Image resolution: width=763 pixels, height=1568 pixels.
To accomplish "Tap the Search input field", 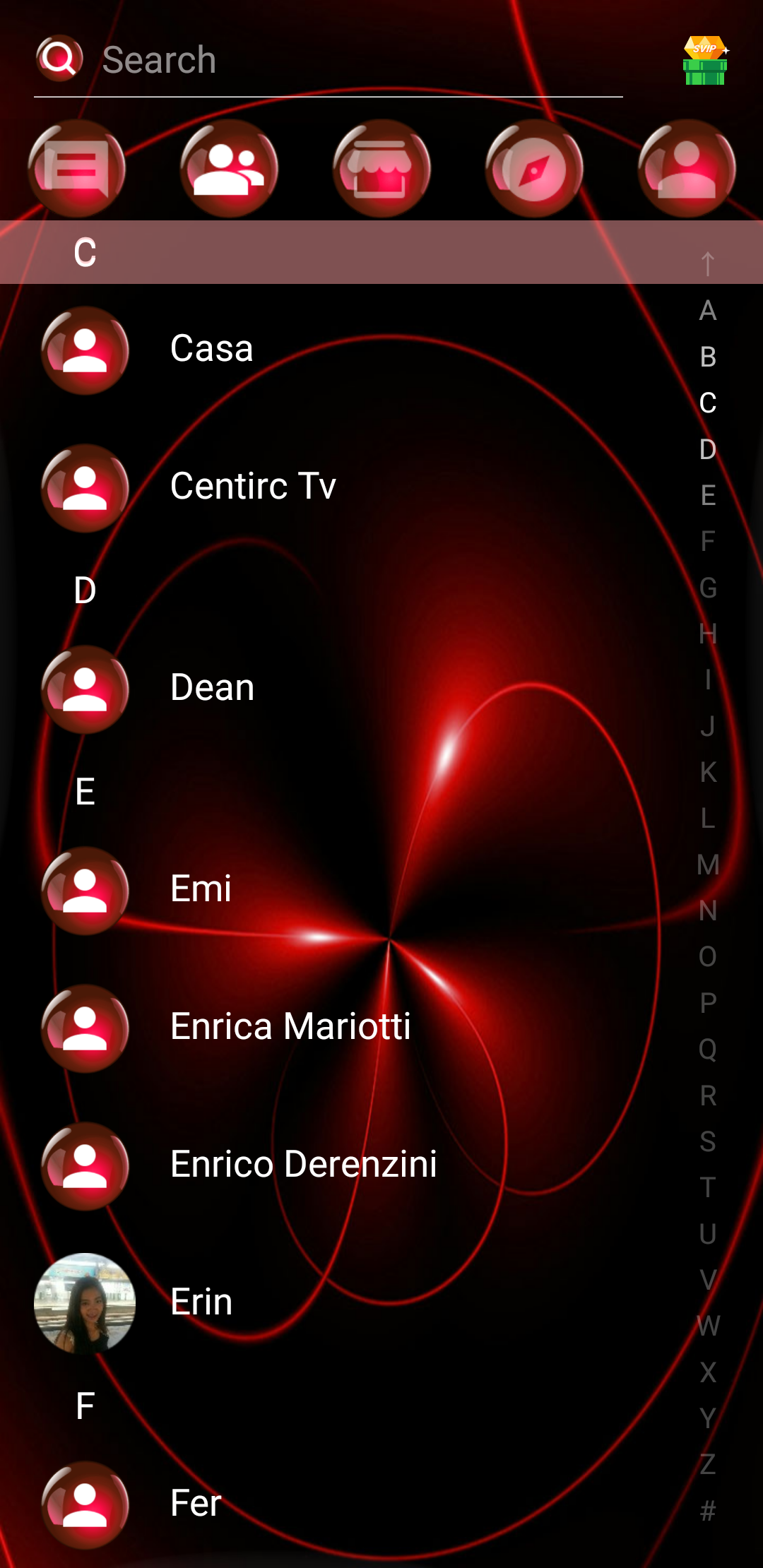I will (x=283, y=59).
